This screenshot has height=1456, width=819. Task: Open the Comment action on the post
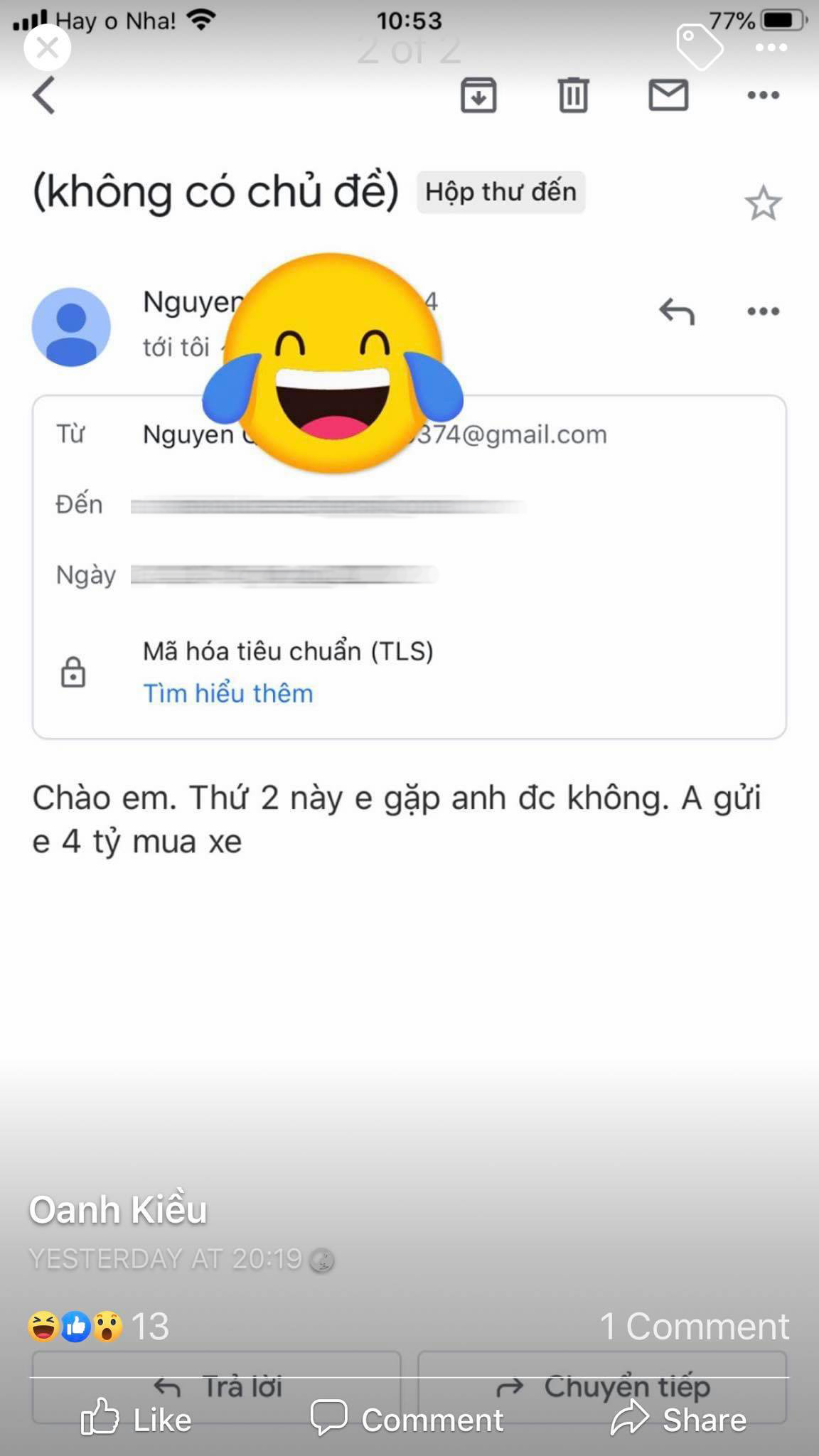(409, 1419)
